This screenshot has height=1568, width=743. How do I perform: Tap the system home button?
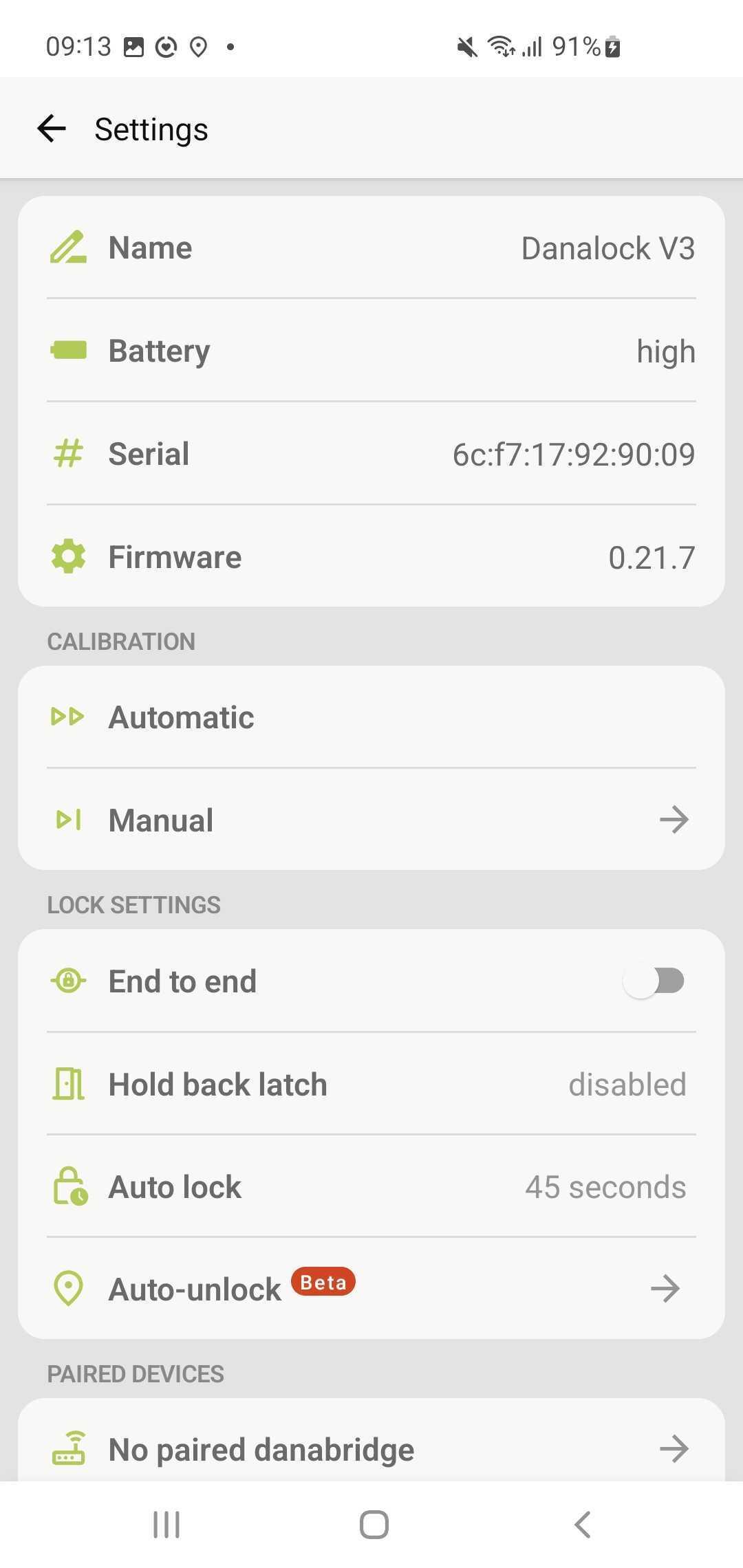pyautogui.click(x=374, y=1525)
